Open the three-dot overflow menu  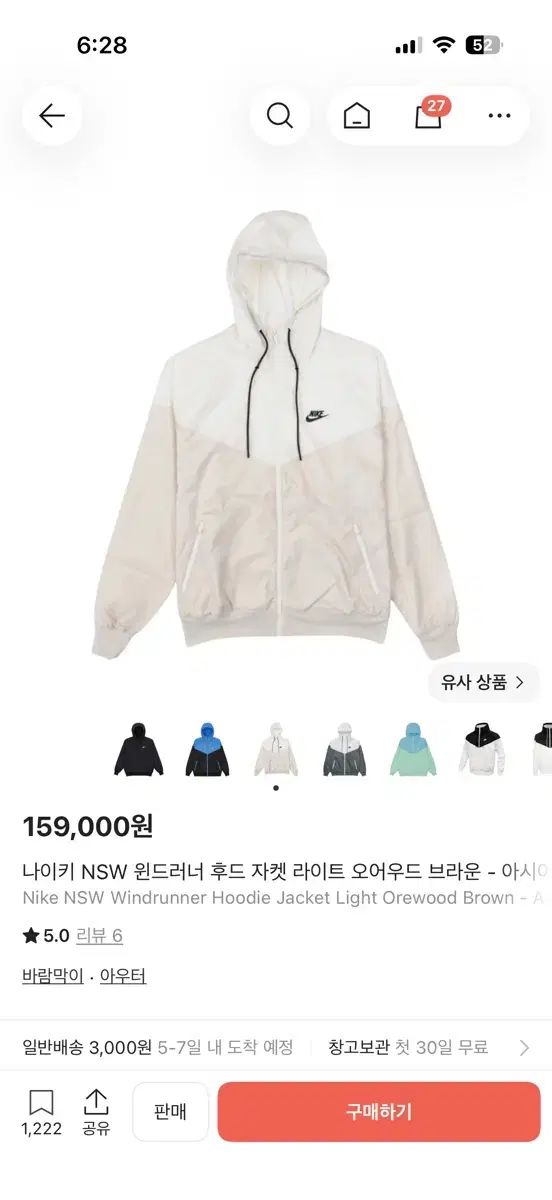(x=499, y=116)
